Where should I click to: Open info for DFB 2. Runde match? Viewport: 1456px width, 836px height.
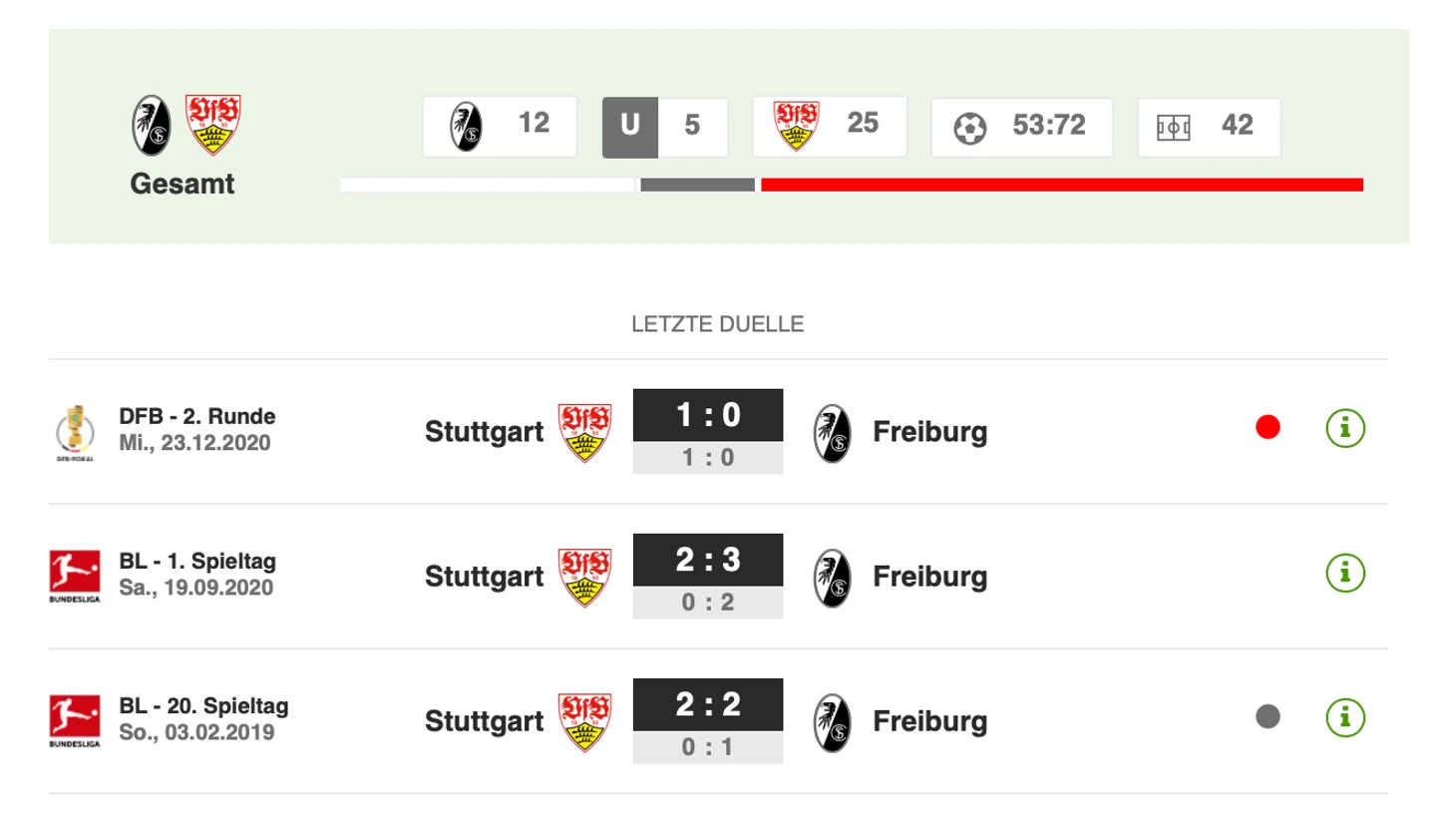(x=1344, y=429)
